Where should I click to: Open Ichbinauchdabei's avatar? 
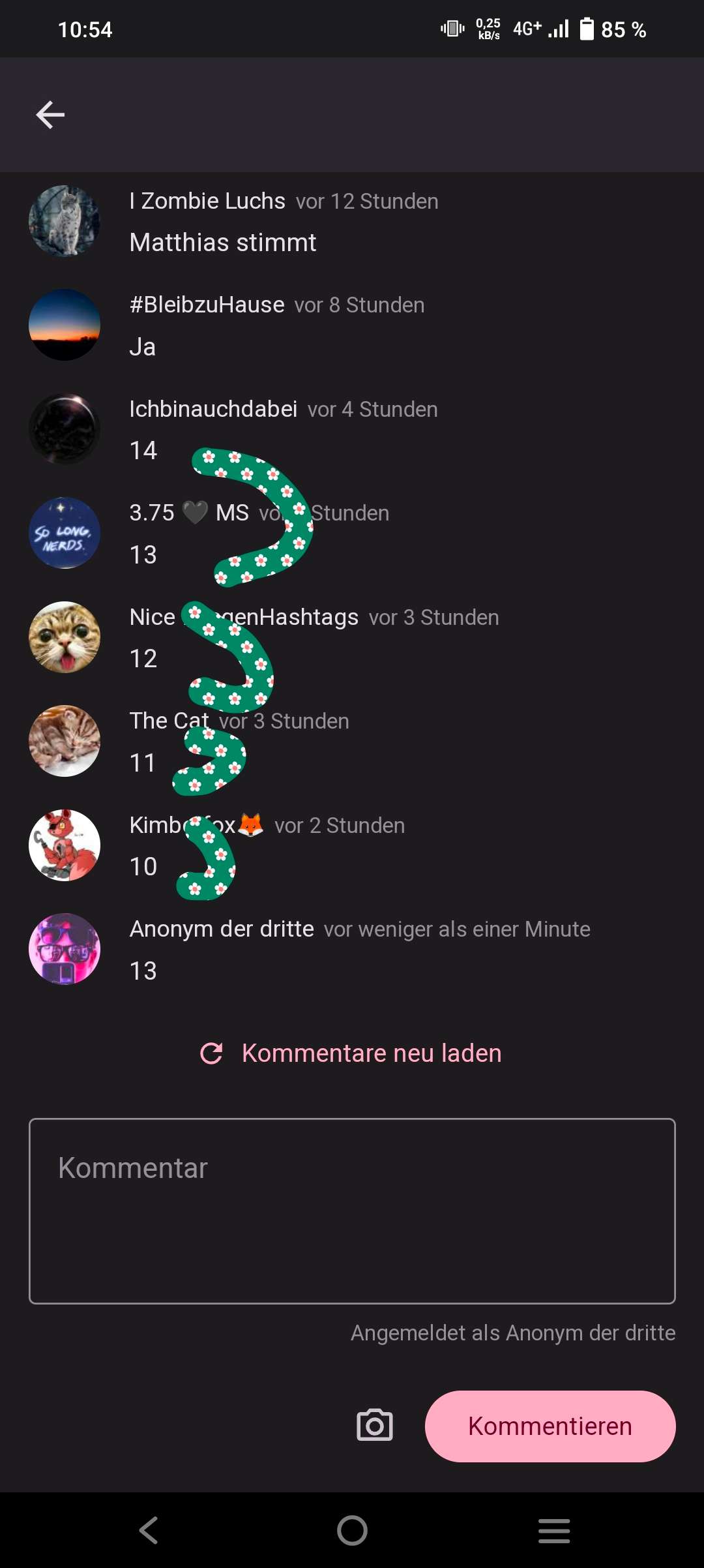click(65, 429)
